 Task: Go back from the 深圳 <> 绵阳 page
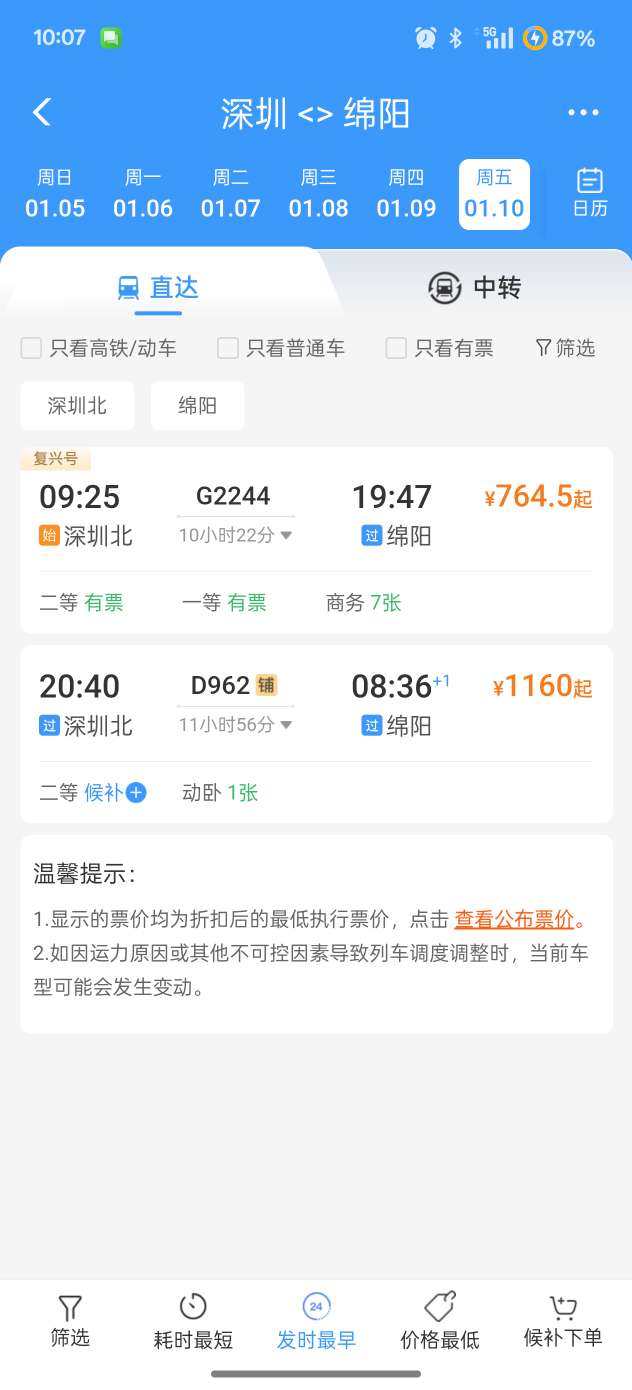(x=42, y=112)
